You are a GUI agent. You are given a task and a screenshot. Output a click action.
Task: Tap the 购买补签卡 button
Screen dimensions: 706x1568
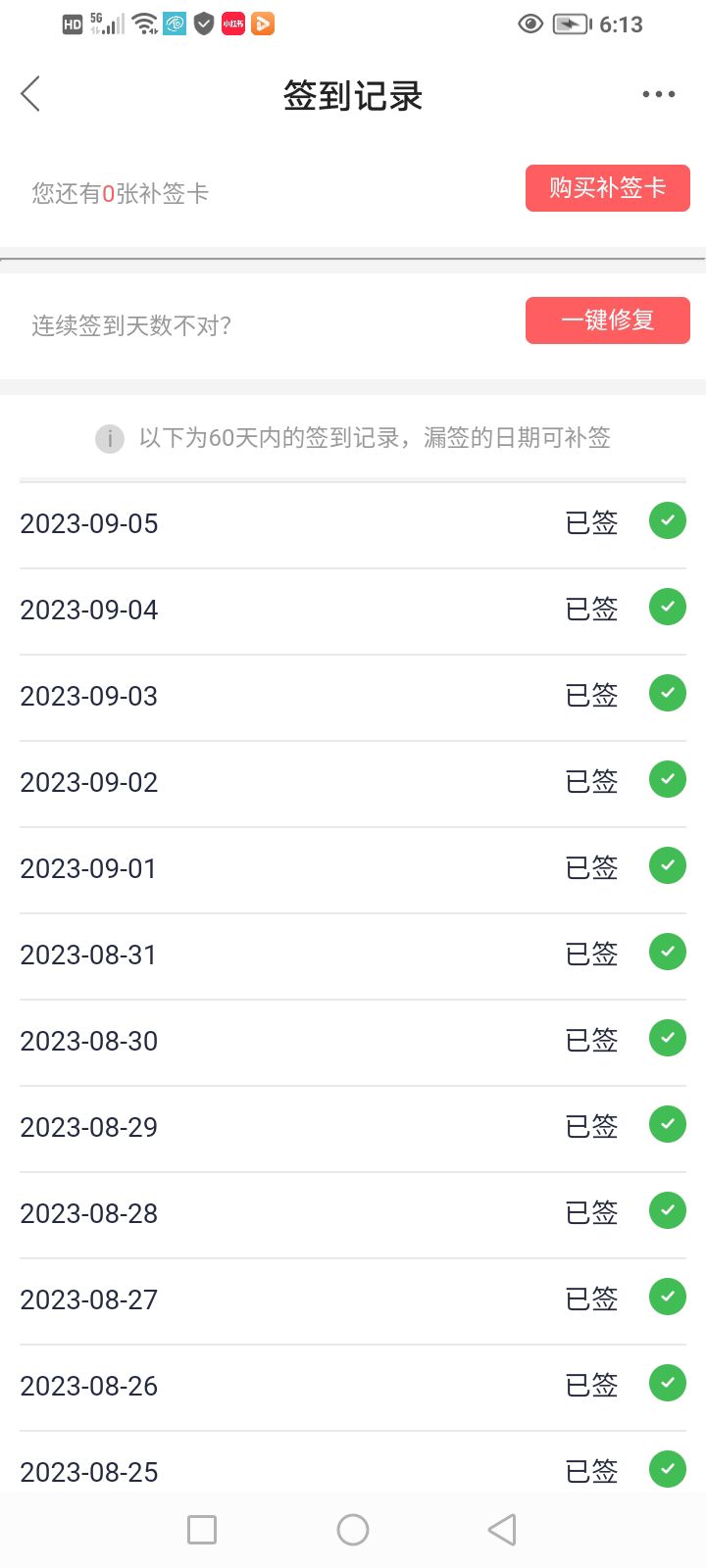(x=608, y=188)
